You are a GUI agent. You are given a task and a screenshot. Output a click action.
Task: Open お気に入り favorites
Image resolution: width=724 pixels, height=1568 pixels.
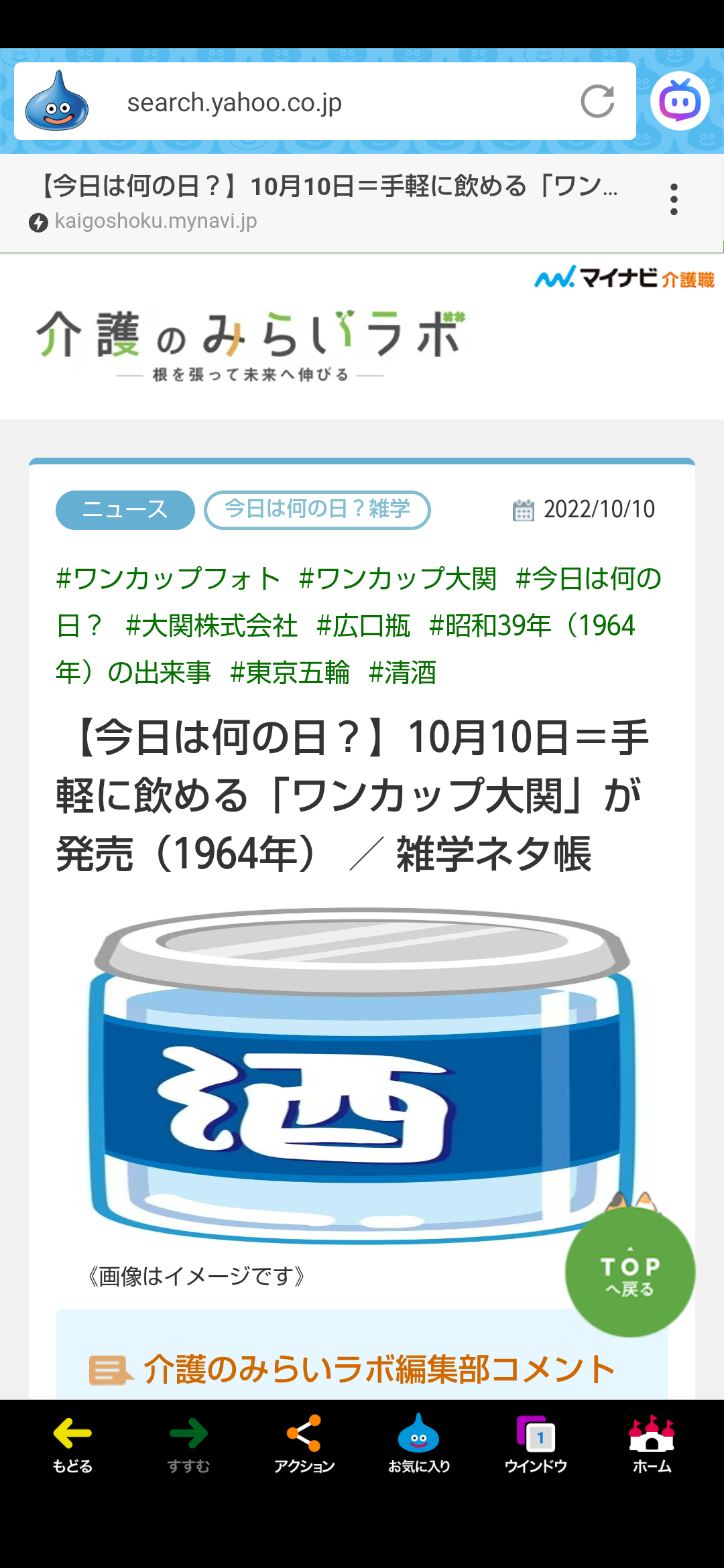tap(419, 1445)
